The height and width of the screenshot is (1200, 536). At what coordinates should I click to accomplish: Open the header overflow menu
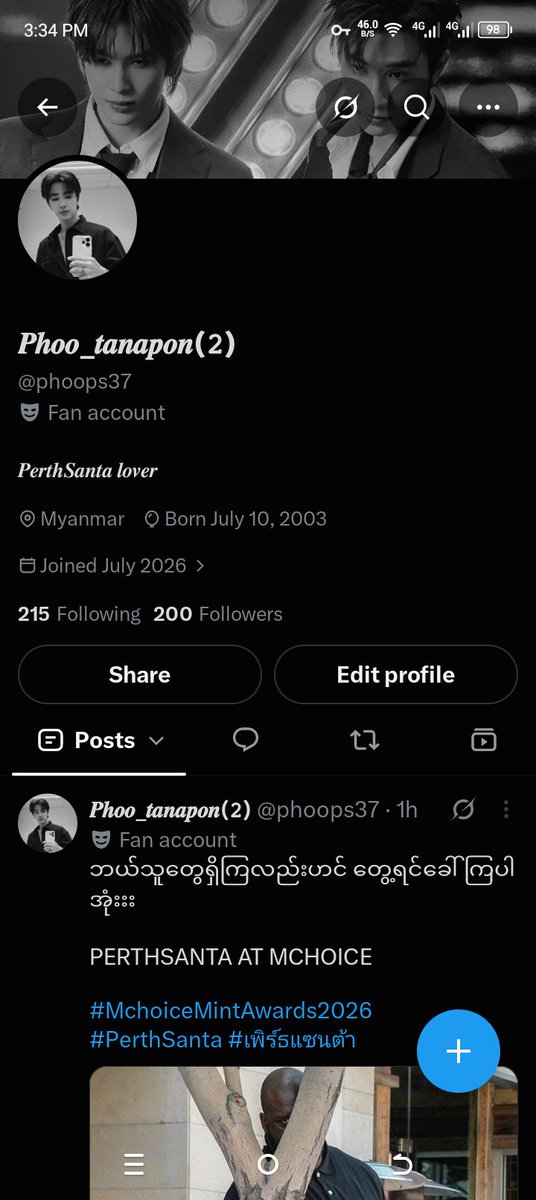488,107
